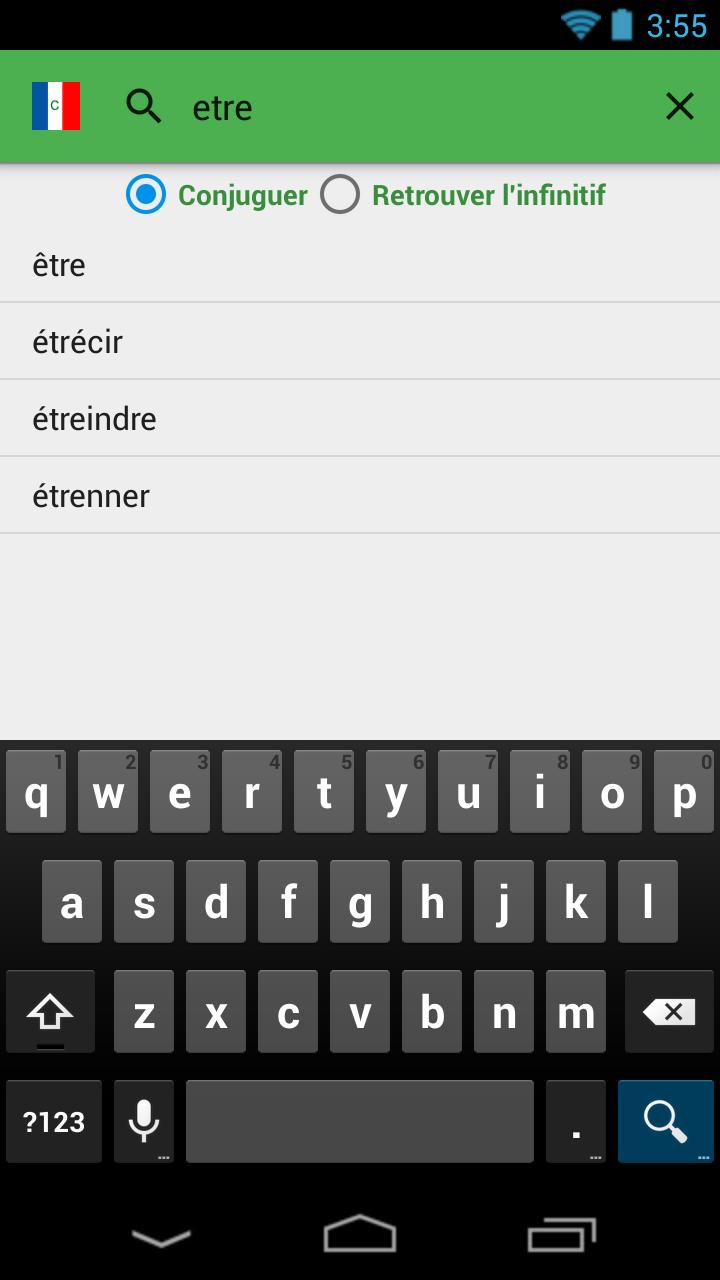
Task: Select the Conjuguer radio button
Action: click(146, 195)
